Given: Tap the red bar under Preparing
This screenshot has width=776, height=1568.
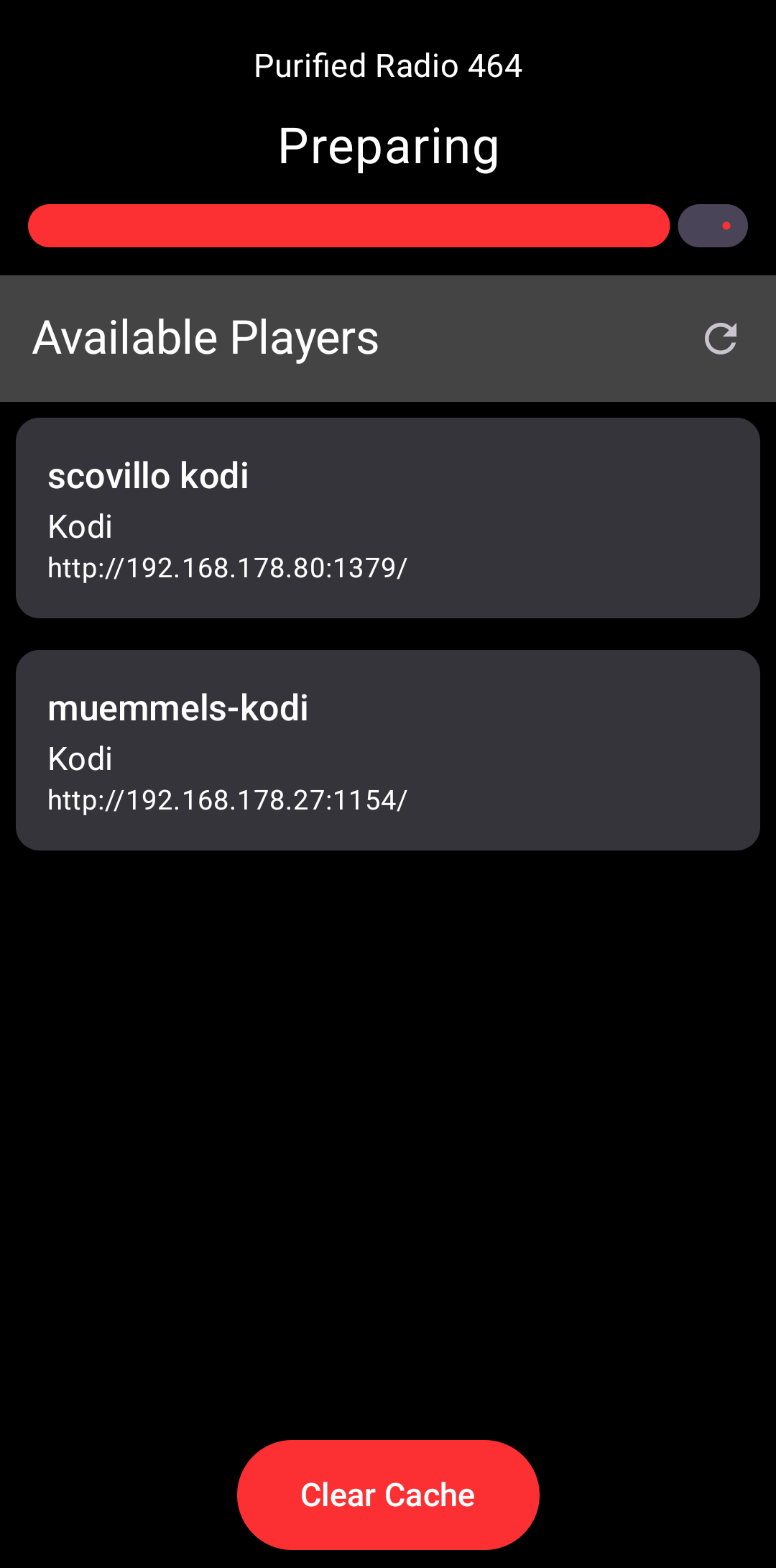Looking at the screenshot, I should 348,226.
